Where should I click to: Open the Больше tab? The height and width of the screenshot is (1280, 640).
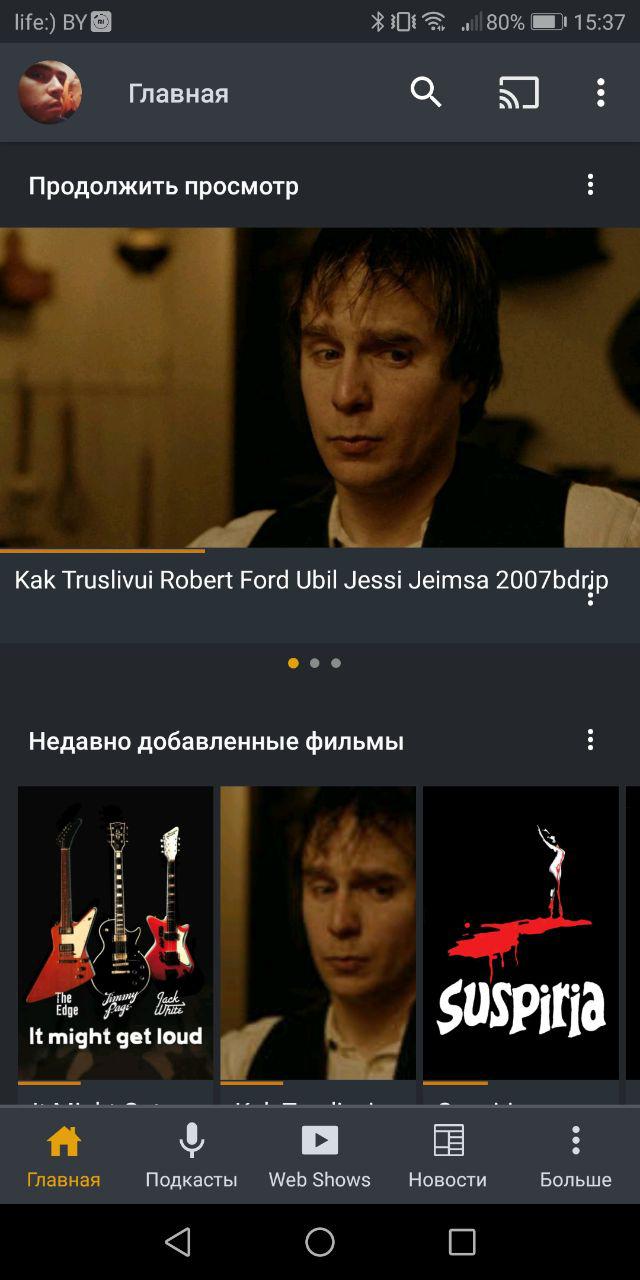coord(575,1155)
